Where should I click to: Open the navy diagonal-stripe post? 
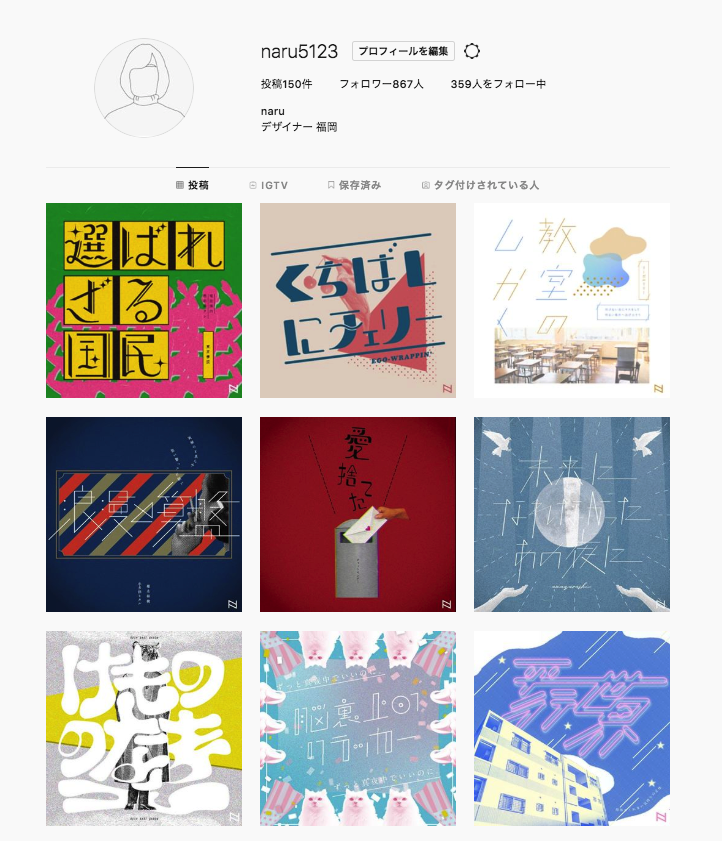(144, 514)
